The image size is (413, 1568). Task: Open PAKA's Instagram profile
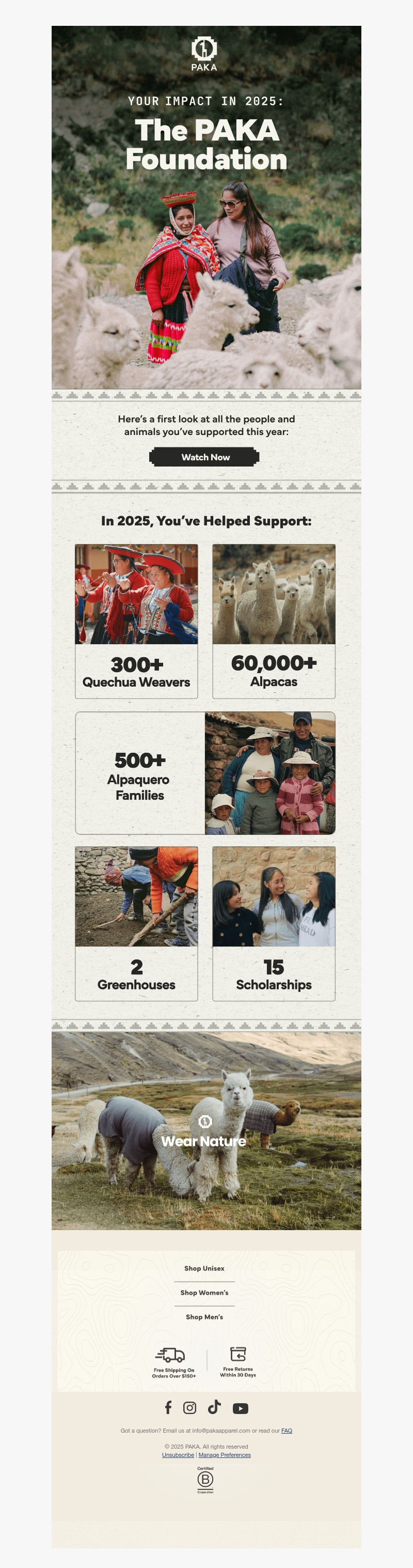[190, 1408]
